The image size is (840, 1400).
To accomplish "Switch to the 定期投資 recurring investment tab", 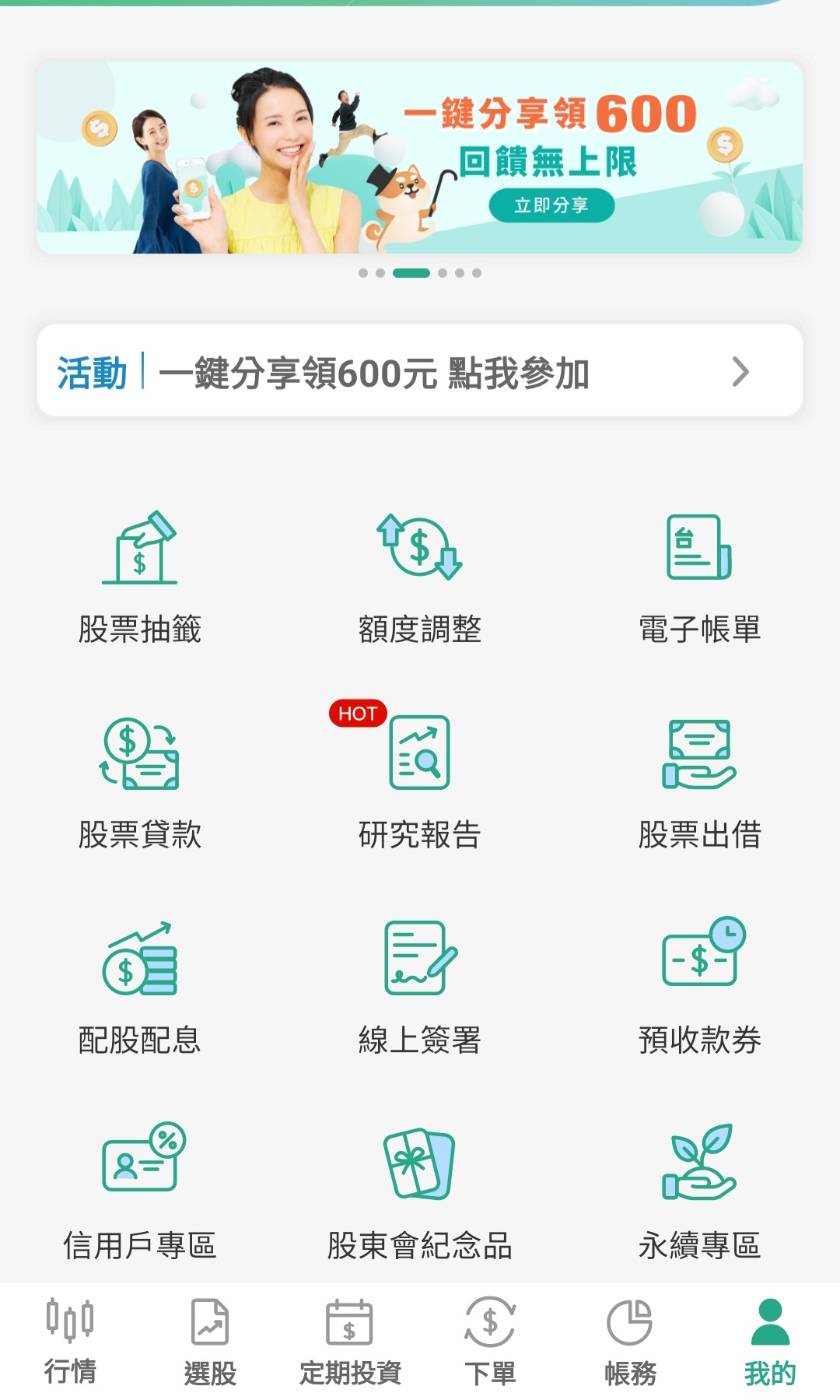I will (352, 1342).
